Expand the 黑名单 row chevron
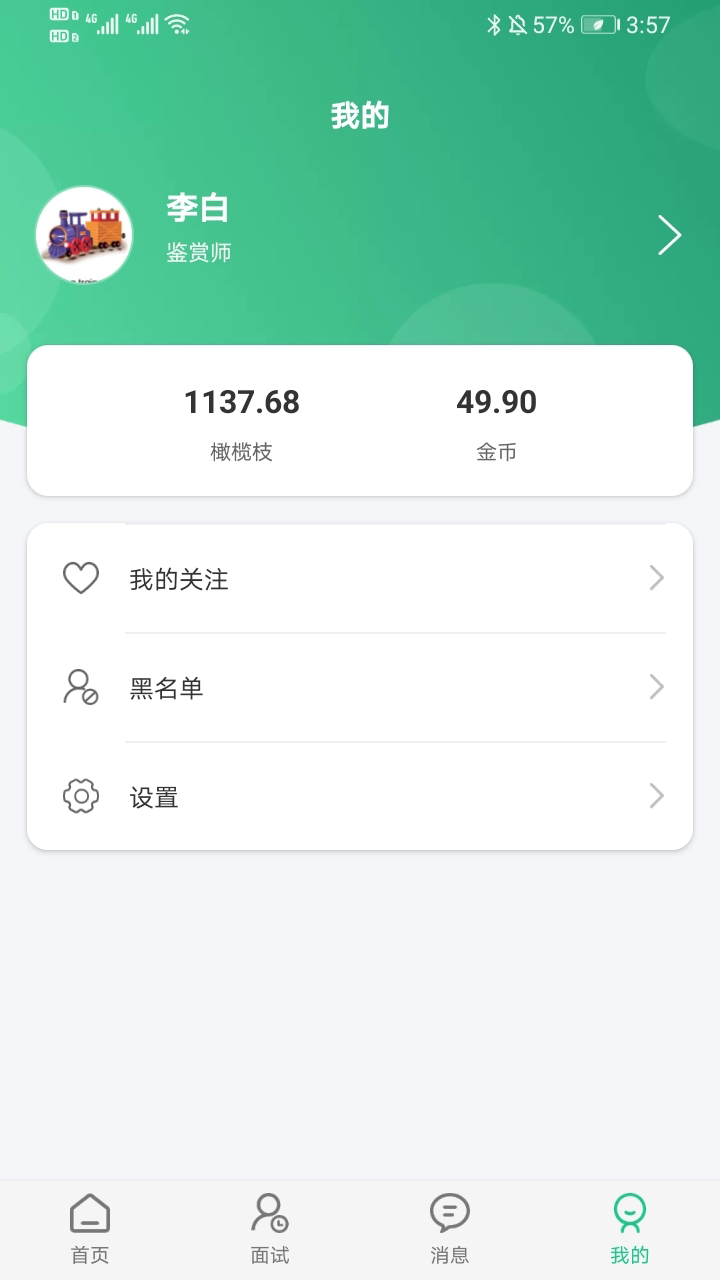This screenshot has height=1280, width=720. pos(656,688)
